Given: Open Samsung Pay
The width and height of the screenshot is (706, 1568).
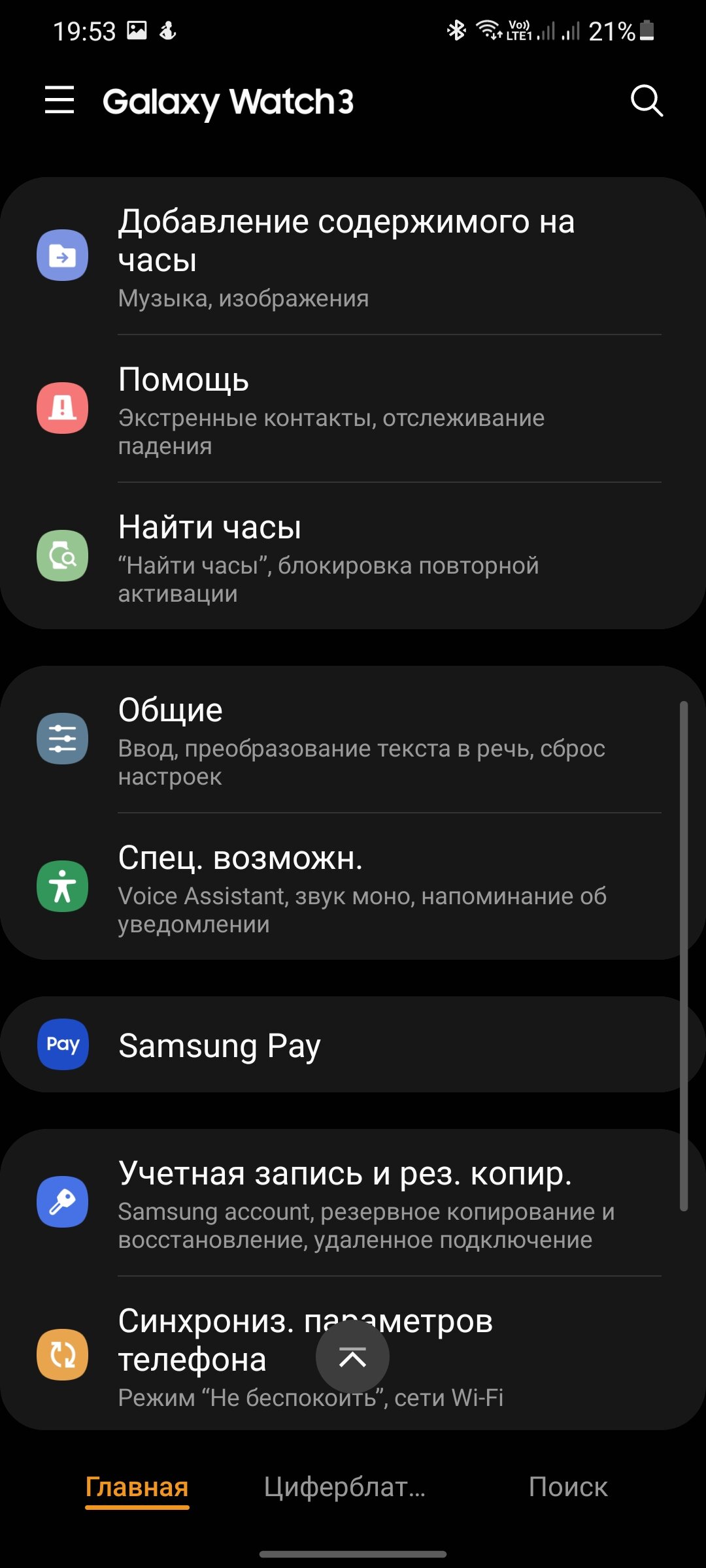Looking at the screenshot, I should tap(353, 1044).
